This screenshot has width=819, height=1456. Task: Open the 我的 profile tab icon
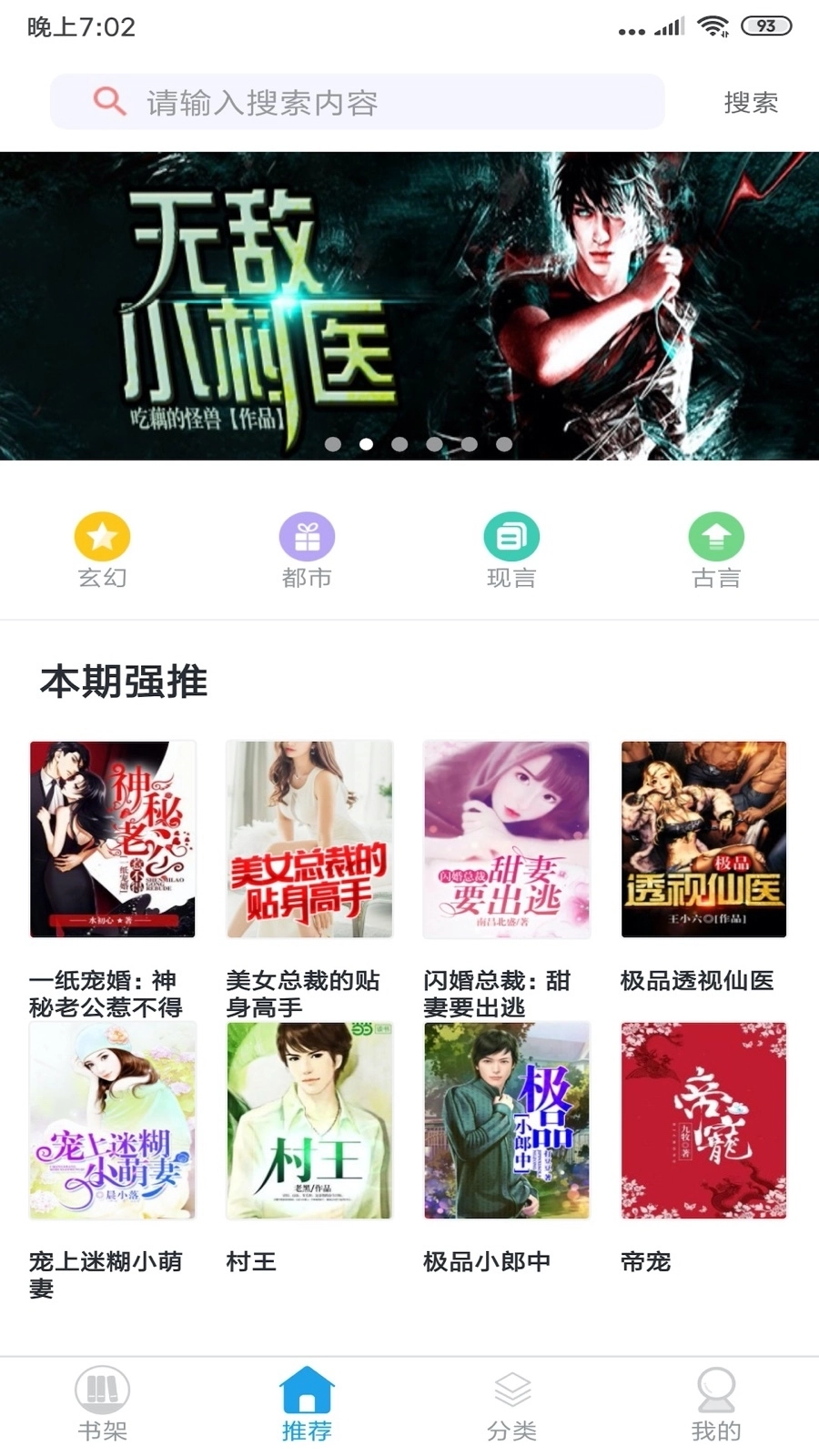point(716,1390)
